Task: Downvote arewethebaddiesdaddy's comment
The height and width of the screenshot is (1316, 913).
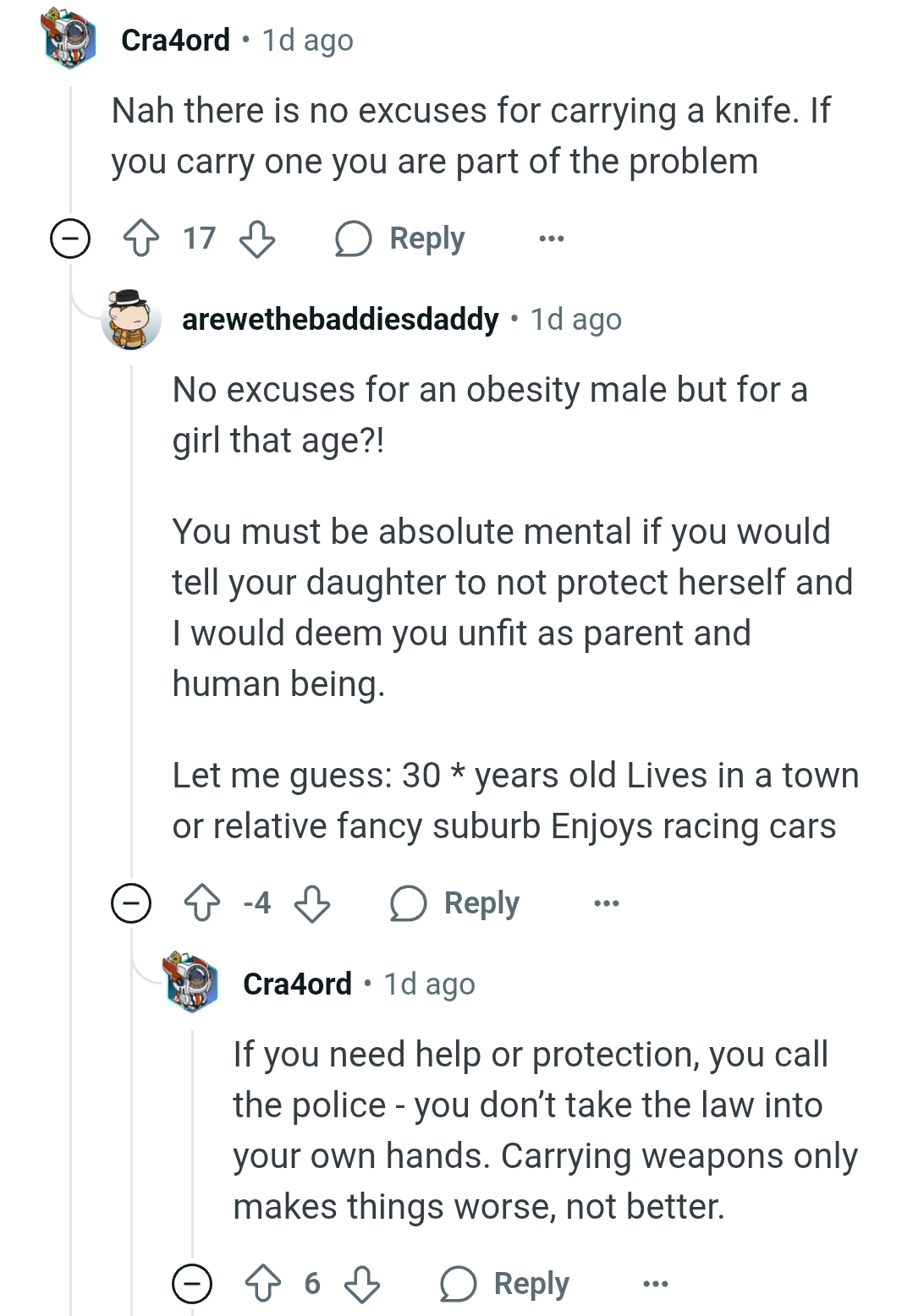Action: [x=312, y=903]
